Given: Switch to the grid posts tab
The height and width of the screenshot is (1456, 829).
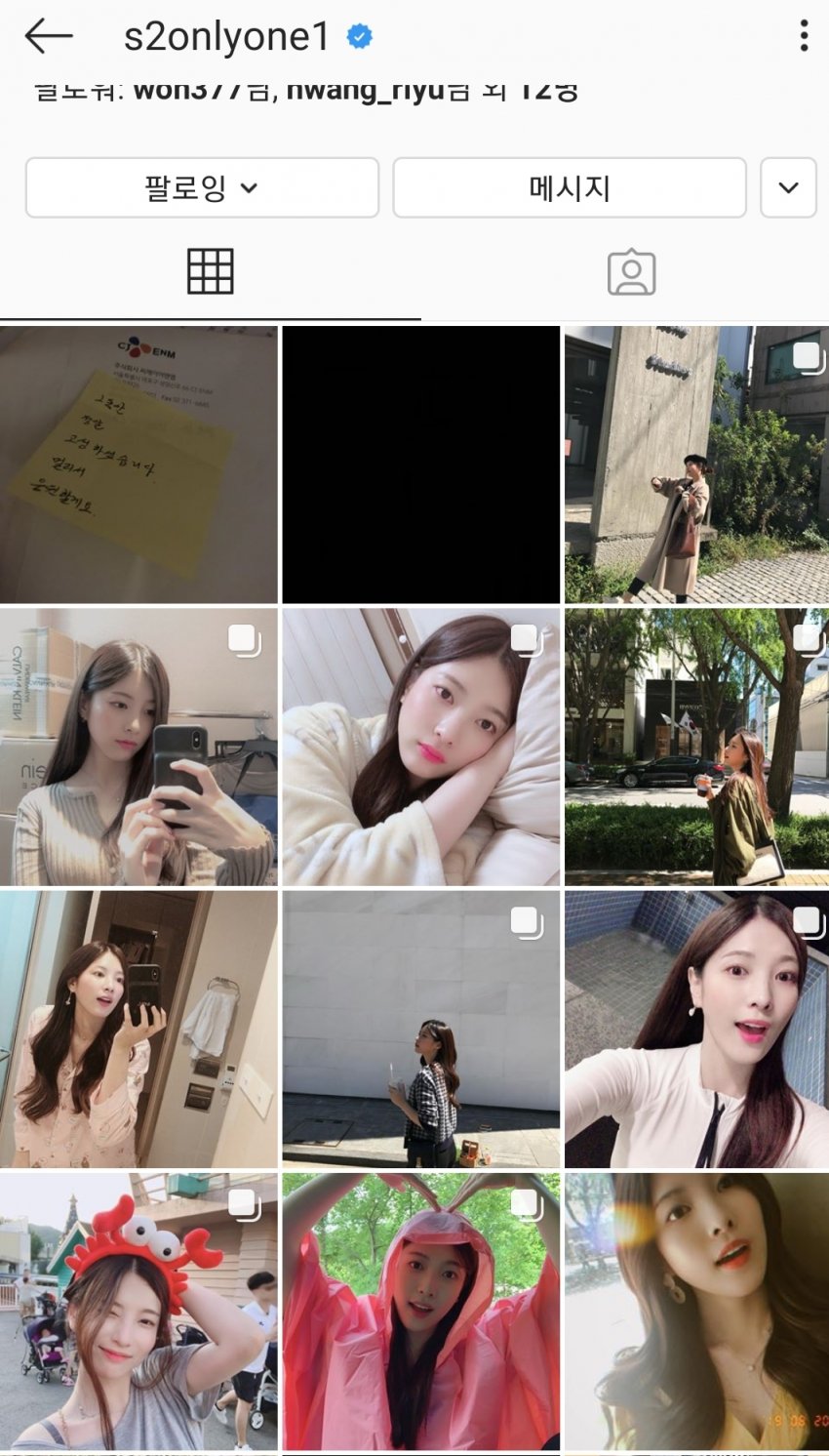Looking at the screenshot, I should pos(211,271).
